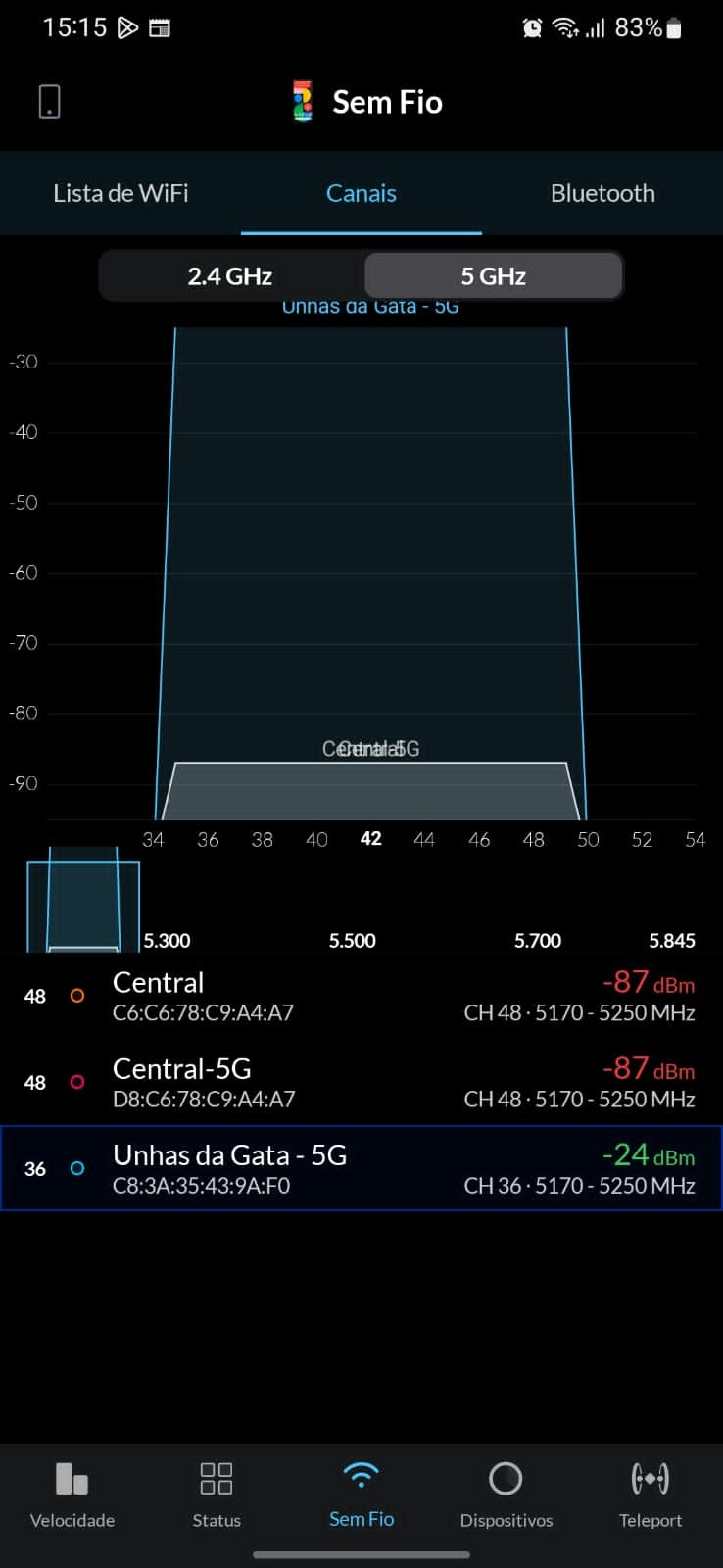Open the phone device icon in header
723x1568 pixels.
point(49,101)
